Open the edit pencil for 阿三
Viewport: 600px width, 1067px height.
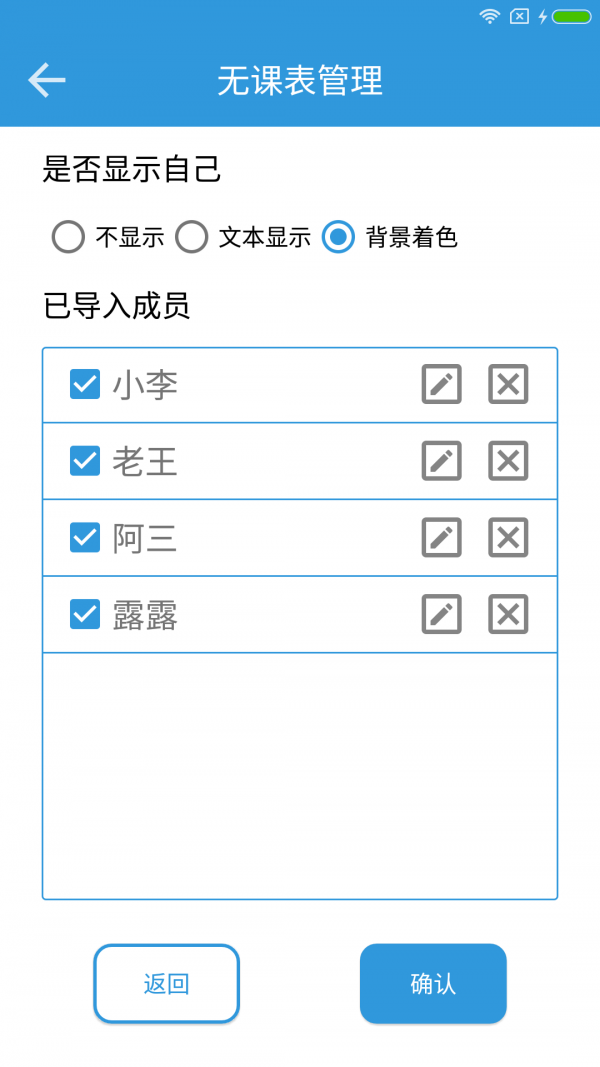(441, 538)
